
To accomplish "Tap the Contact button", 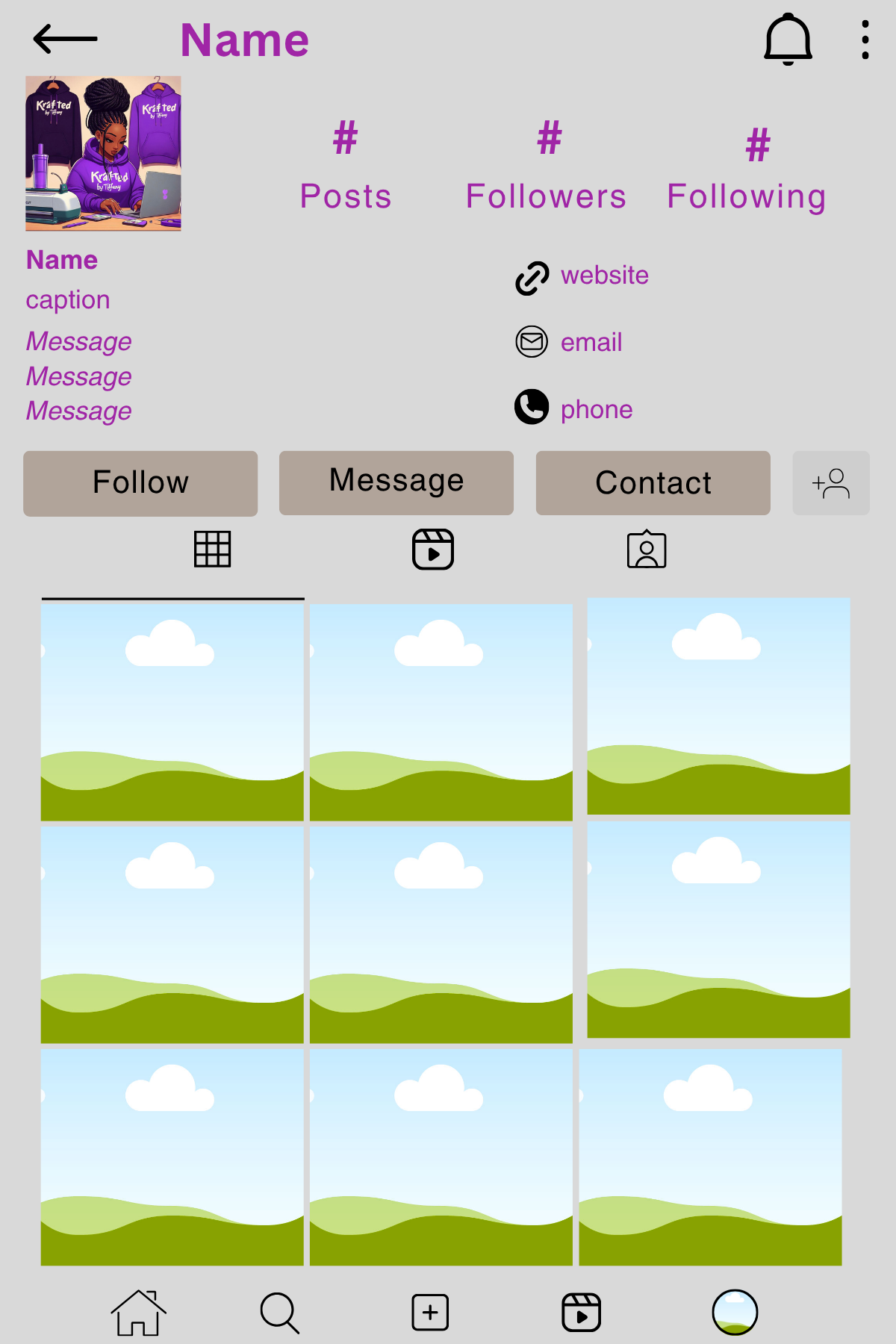I will [x=653, y=483].
